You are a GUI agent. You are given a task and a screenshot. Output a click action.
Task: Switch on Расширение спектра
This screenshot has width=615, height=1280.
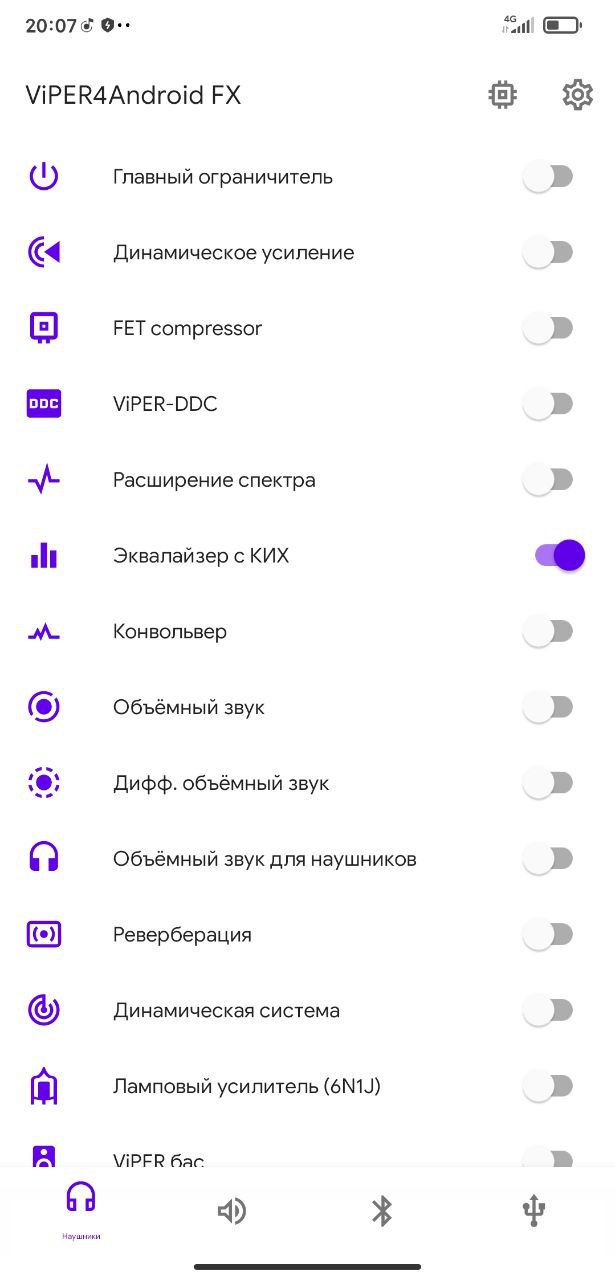[x=548, y=480]
